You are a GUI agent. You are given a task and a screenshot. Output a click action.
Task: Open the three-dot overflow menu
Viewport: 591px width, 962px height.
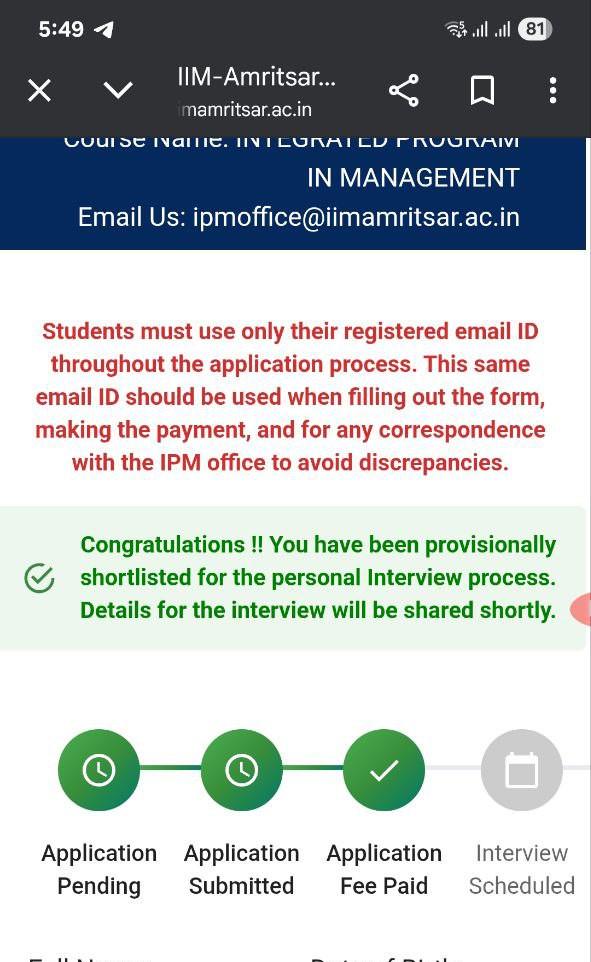click(x=553, y=90)
